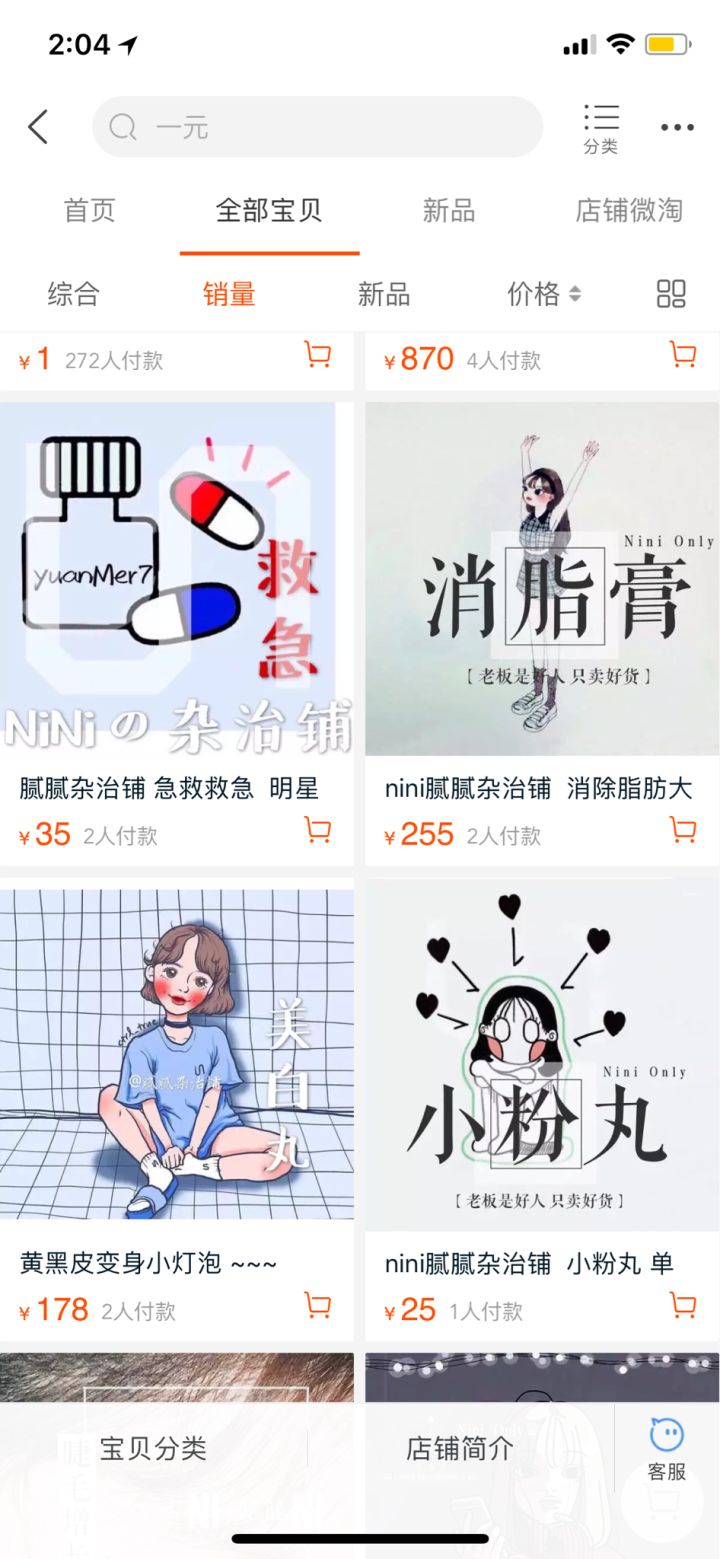Open the 消脂膏 product card
Image resolution: width=720 pixels, height=1559 pixels.
(x=541, y=580)
